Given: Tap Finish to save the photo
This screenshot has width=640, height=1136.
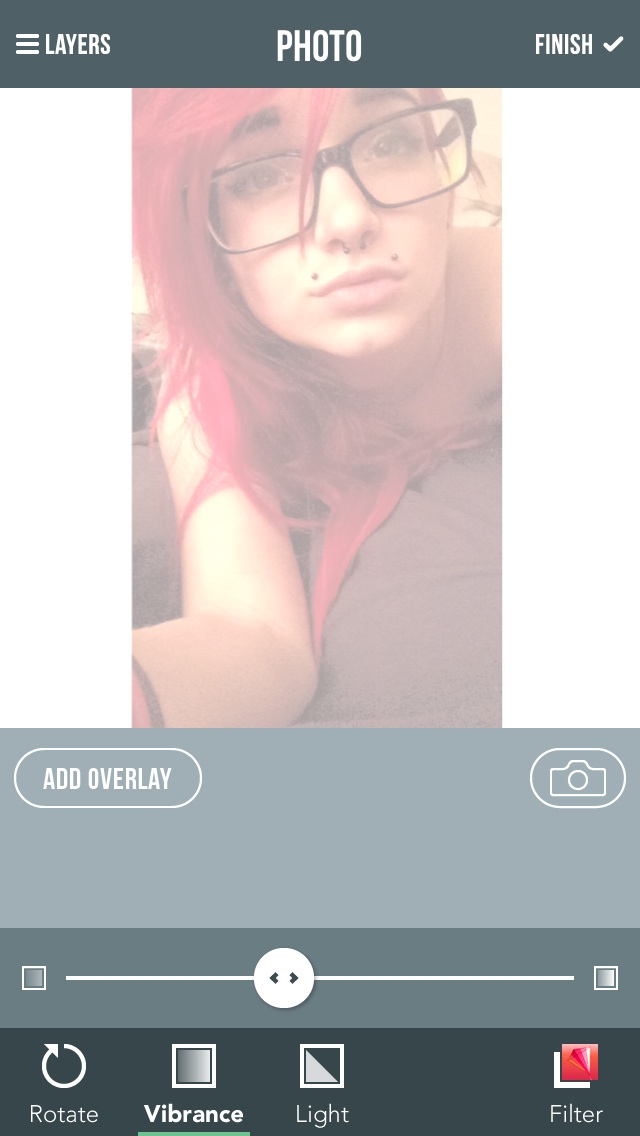Looking at the screenshot, I should pyautogui.click(x=579, y=45).
